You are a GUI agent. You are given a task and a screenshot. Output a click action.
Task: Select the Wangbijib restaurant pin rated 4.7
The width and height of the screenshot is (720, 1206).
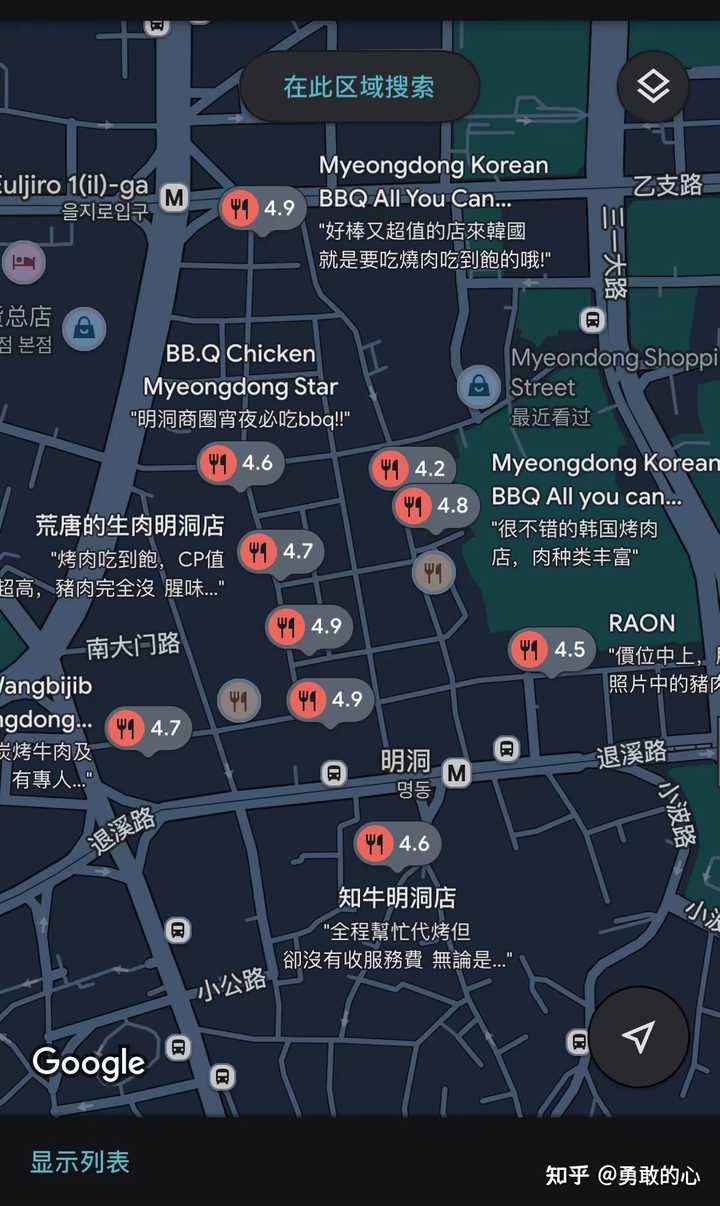click(x=148, y=729)
